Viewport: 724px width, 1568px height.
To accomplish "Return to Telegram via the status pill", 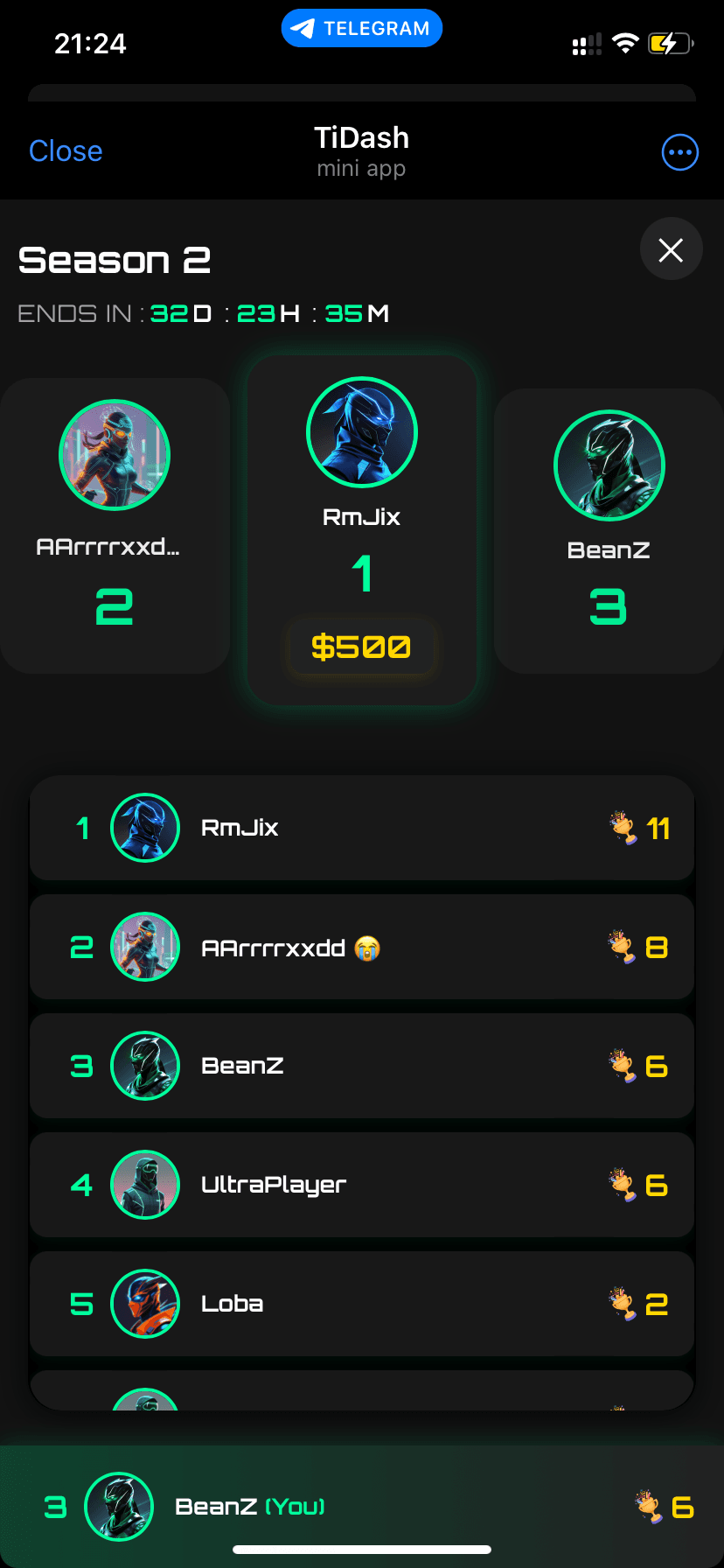I will click(361, 28).
